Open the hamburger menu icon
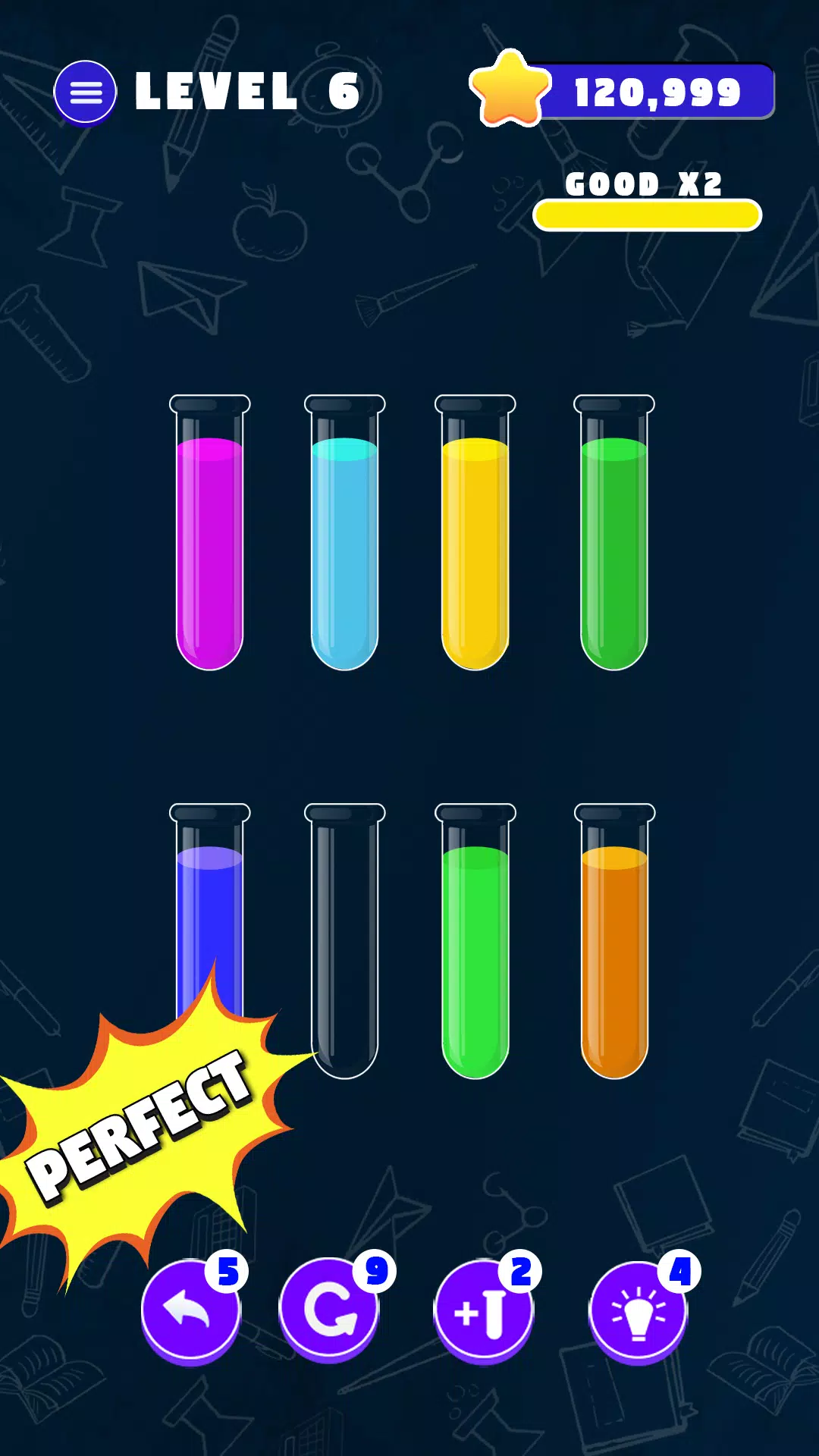 [x=86, y=92]
